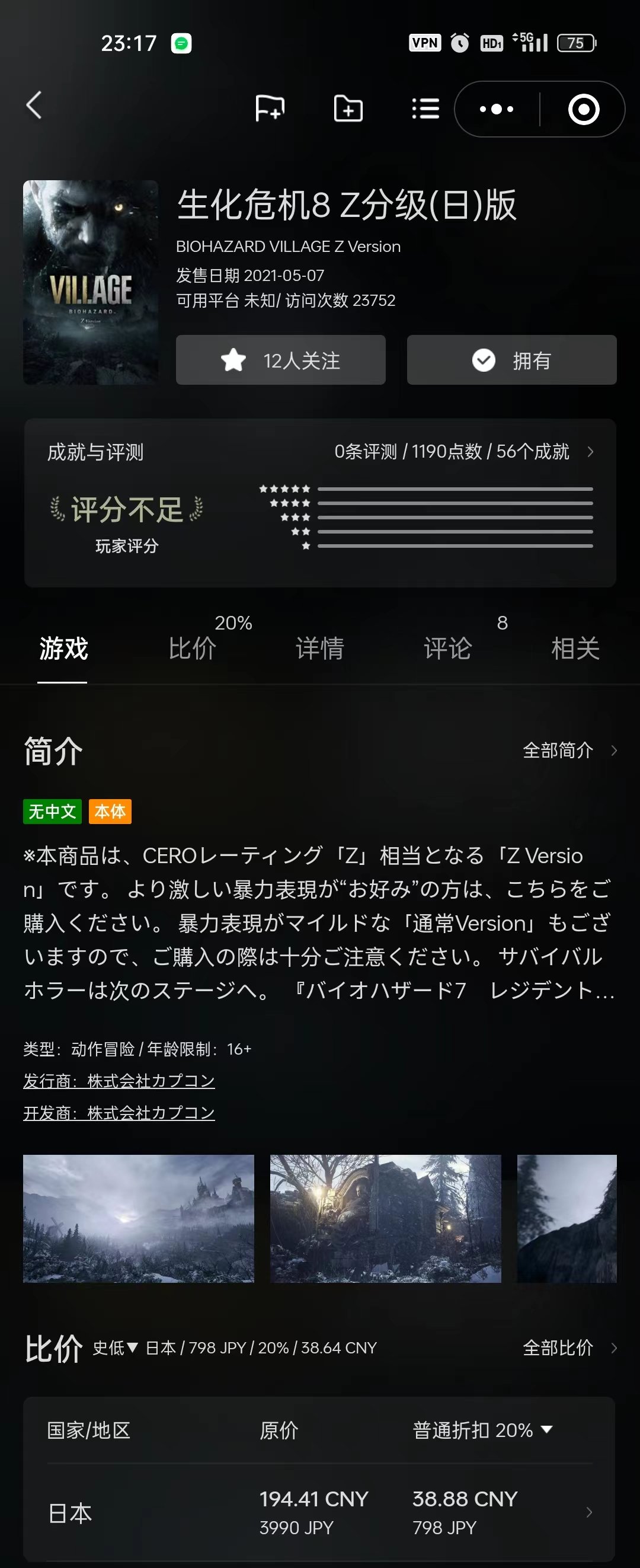Add this game to a folder
This screenshot has height=1568, width=640.
point(348,109)
